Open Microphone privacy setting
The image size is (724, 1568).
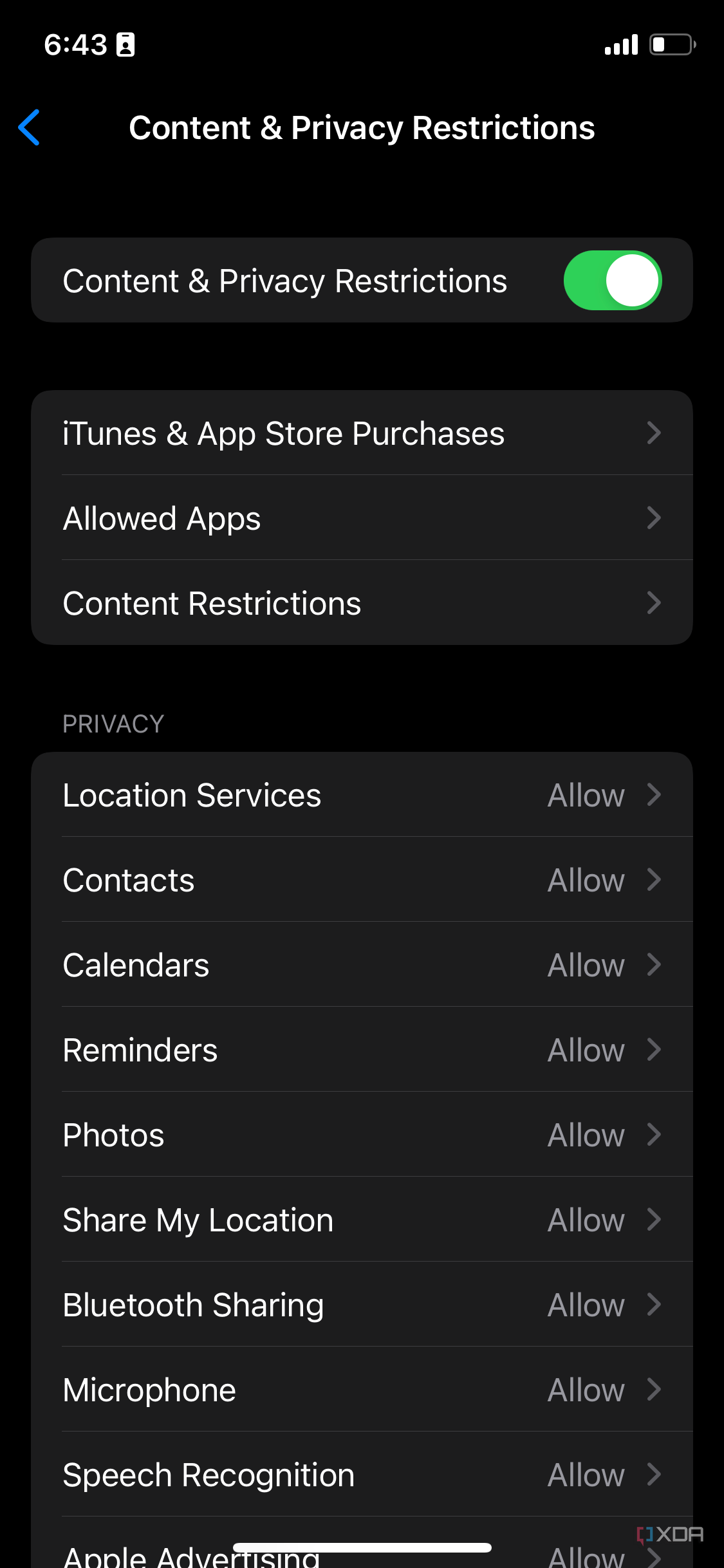coord(362,1389)
